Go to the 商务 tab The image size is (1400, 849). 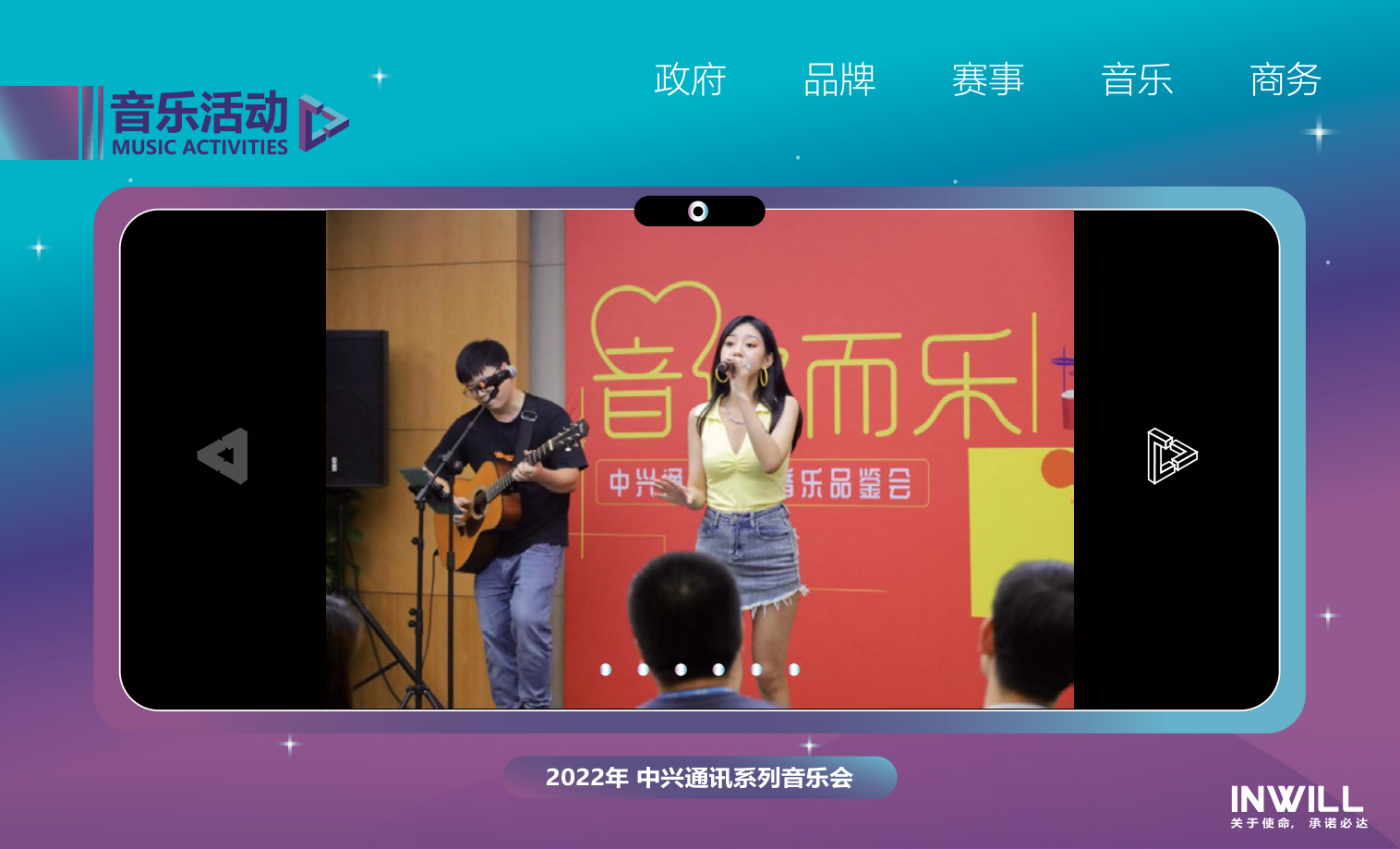pyautogui.click(x=1285, y=80)
